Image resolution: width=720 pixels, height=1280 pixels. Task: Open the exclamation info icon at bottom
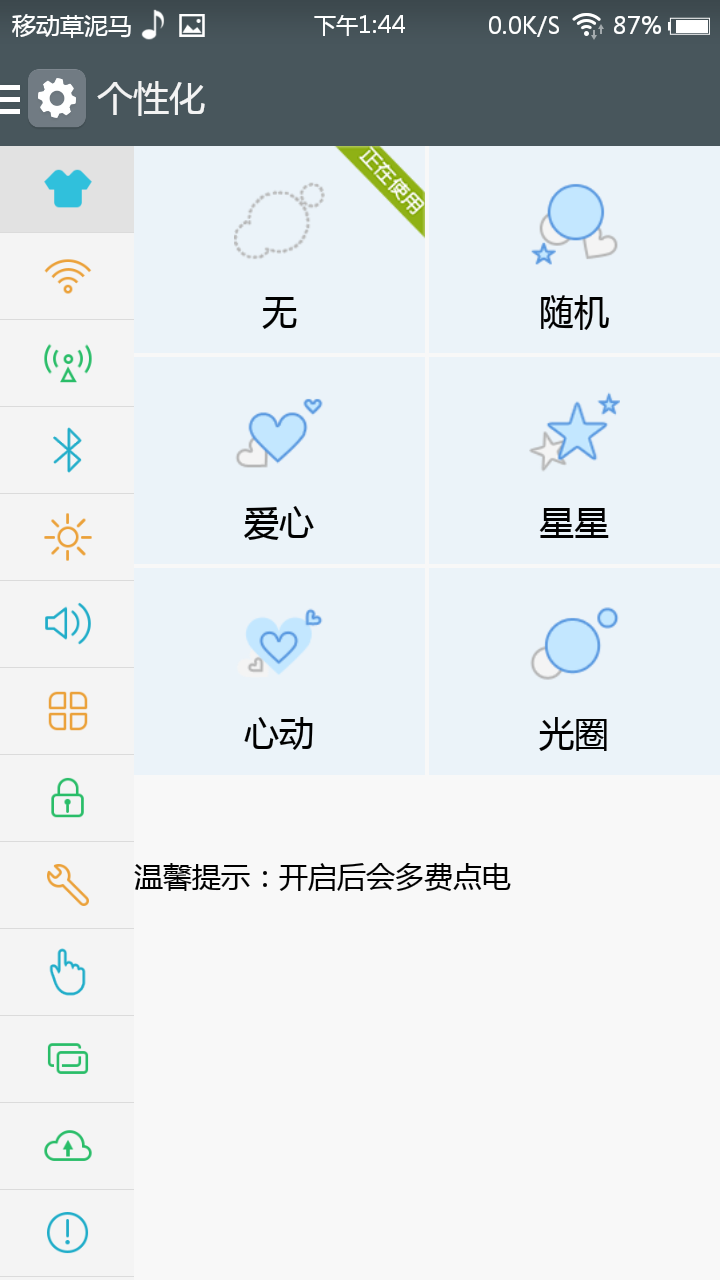click(x=66, y=1232)
